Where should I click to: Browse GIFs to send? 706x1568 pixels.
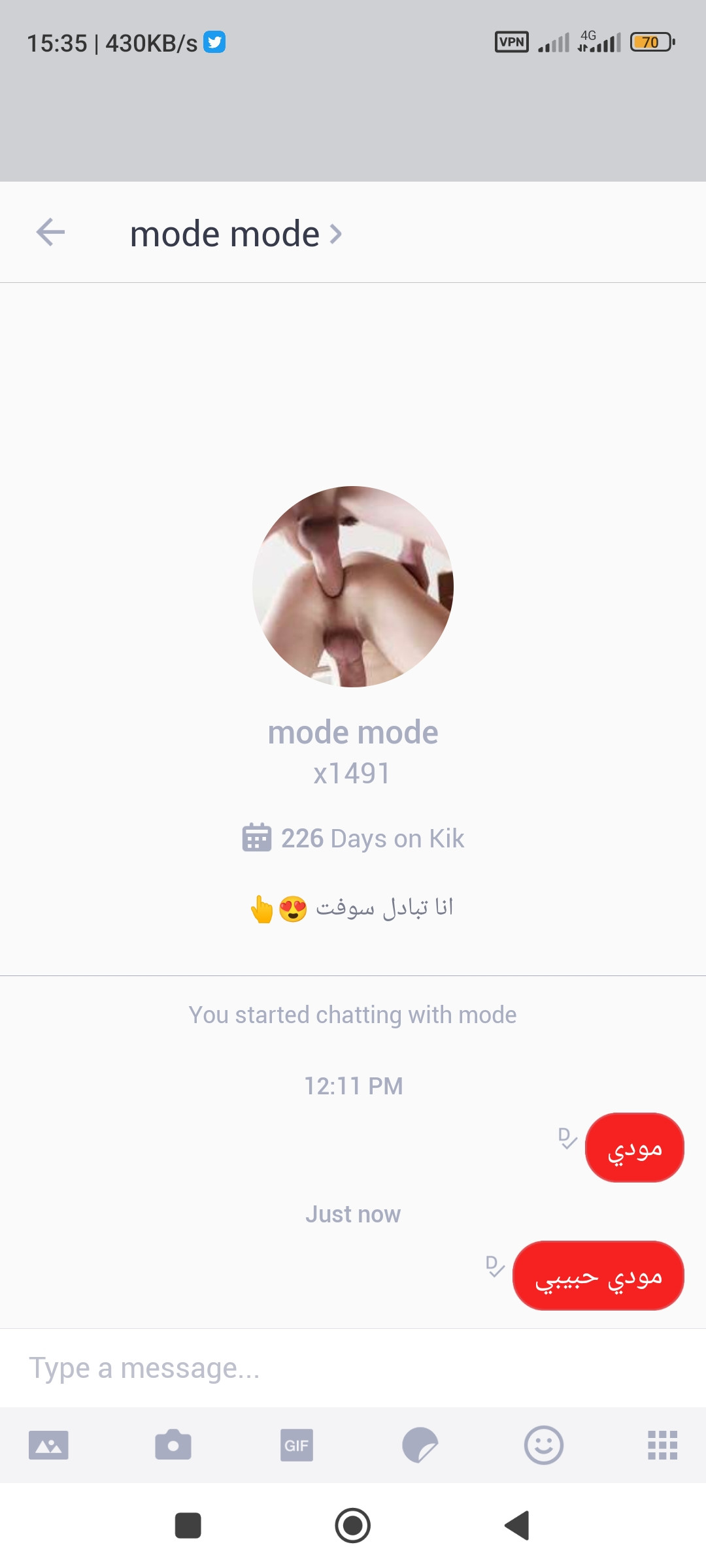pos(296,1445)
